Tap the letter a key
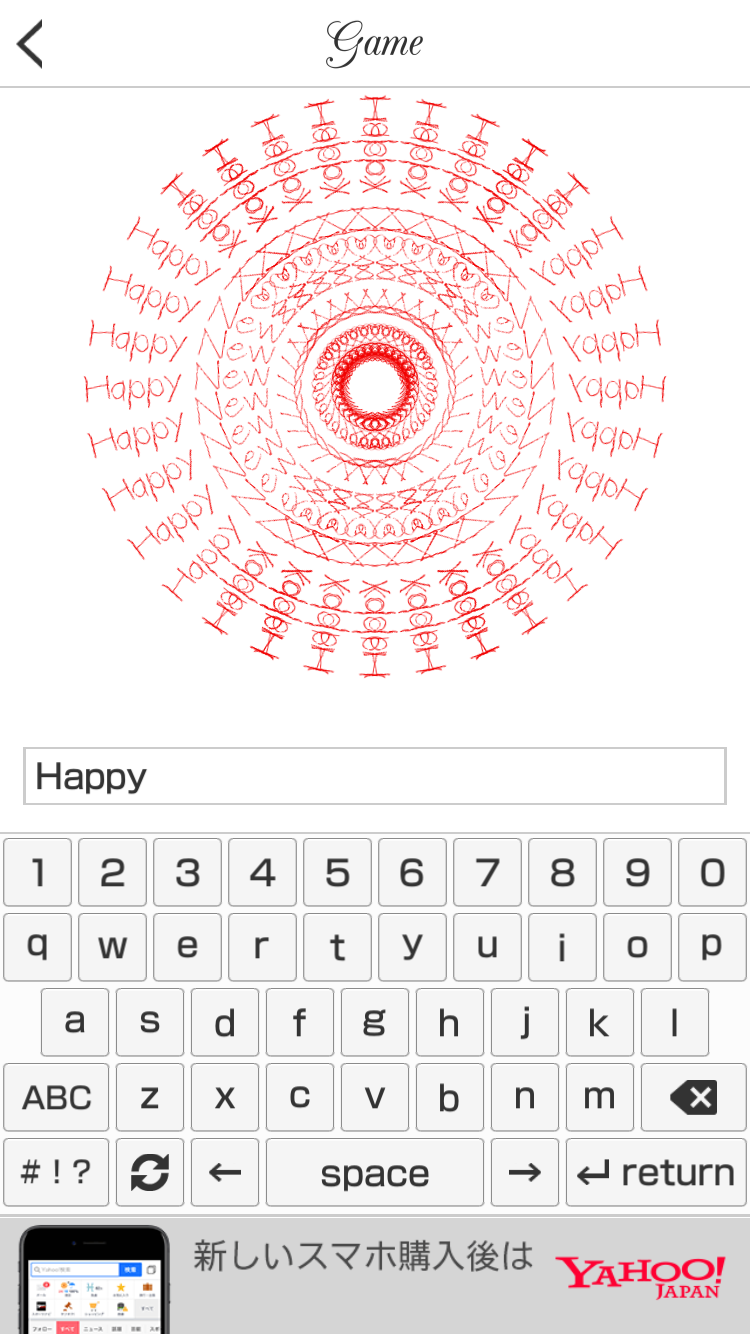Image resolution: width=750 pixels, height=1334 pixels. click(75, 1022)
